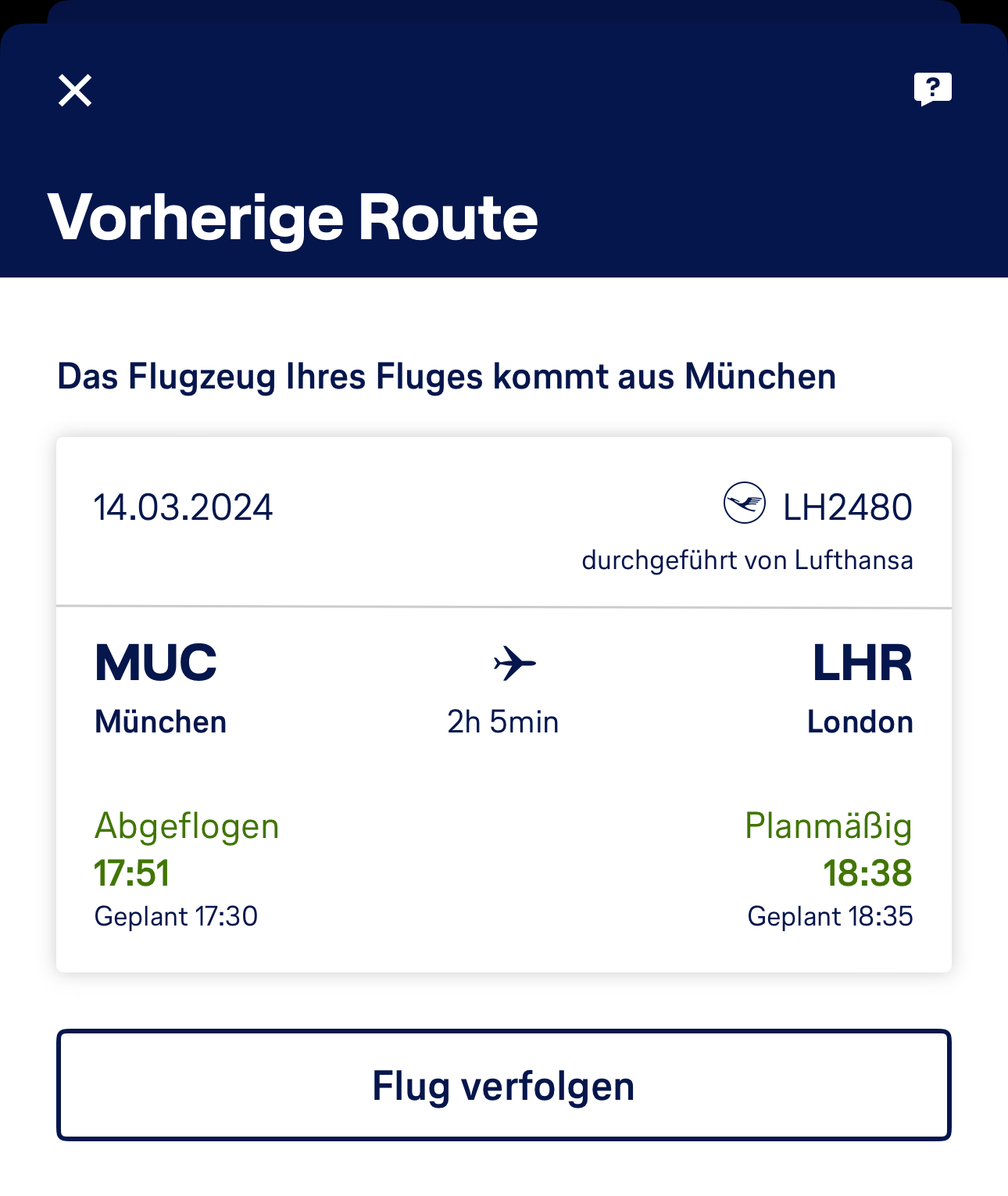Image resolution: width=1008 pixels, height=1196 pixels.
Task: Close the Vorherige Route sheet
Action: click(x=75, y=91)
